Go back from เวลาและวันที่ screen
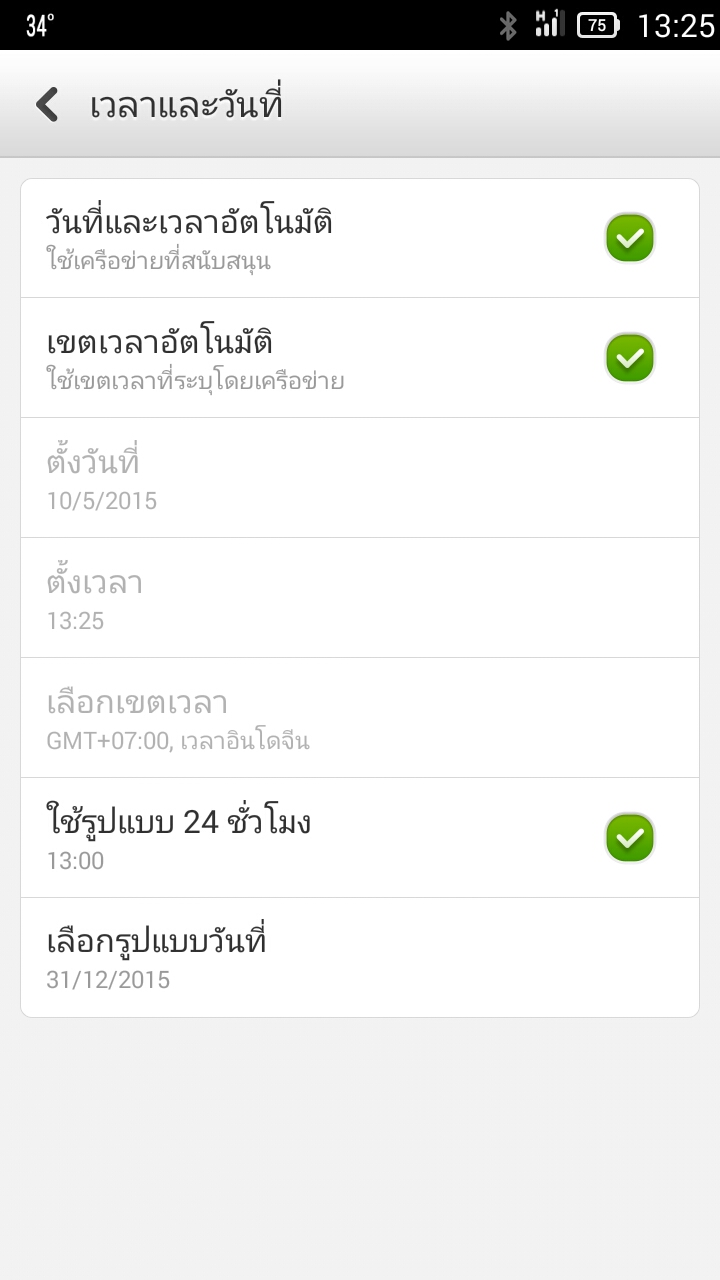Screen dimensions: 720x1280 click(x=47, y=104)
